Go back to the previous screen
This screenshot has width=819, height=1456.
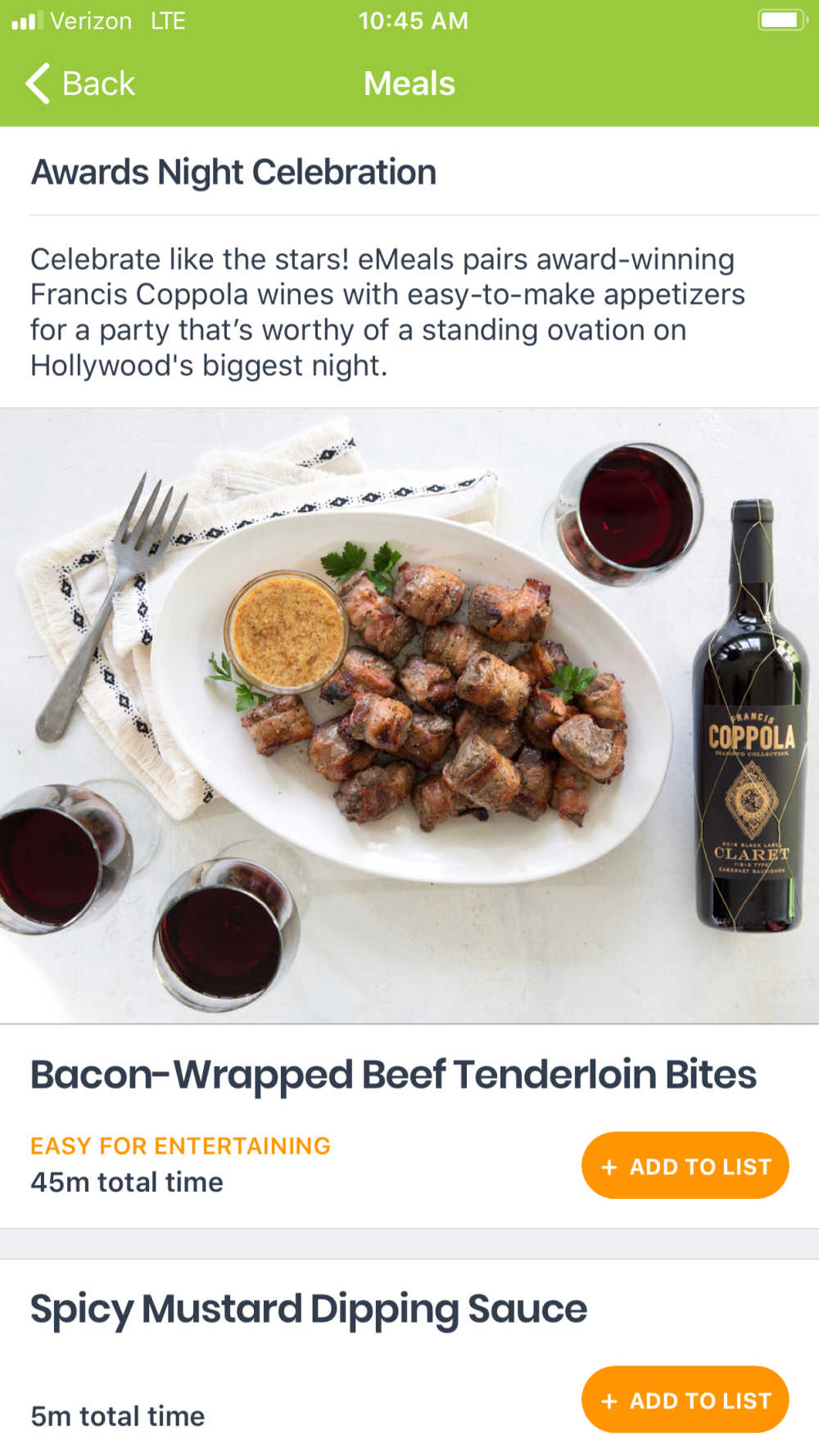coord(79,84)
